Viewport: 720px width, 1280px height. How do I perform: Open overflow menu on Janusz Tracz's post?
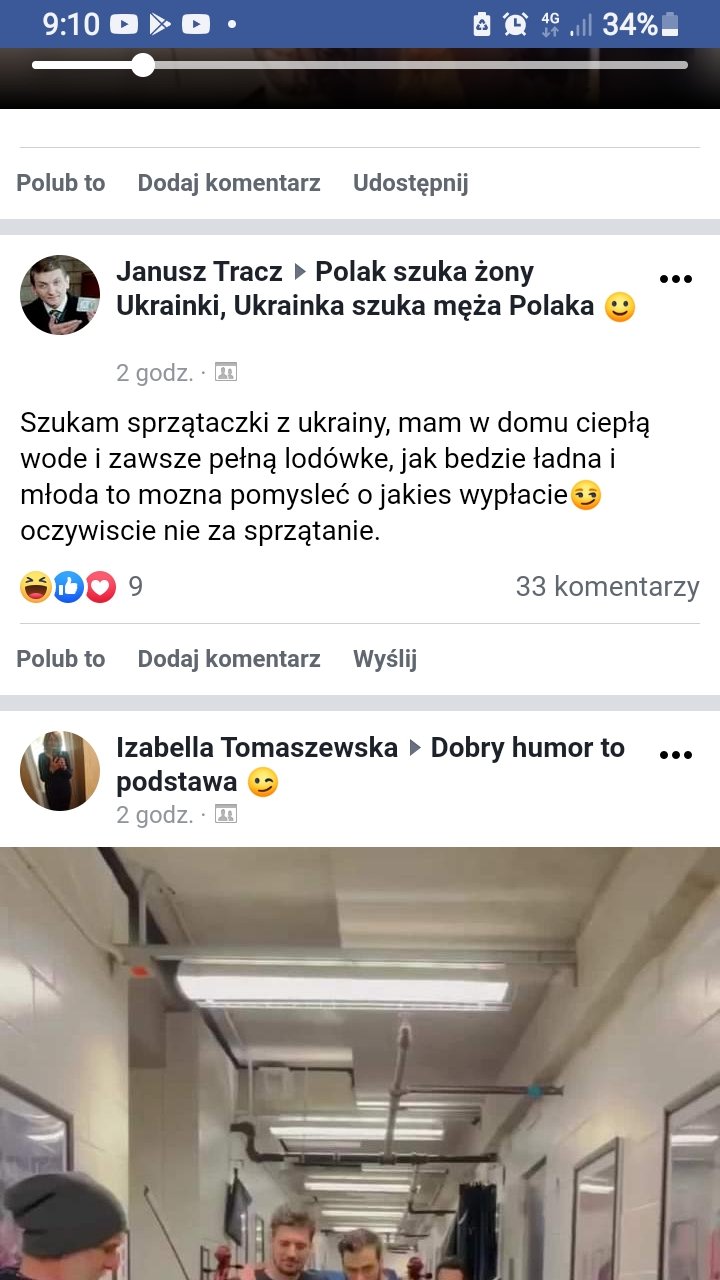point(676,280)
